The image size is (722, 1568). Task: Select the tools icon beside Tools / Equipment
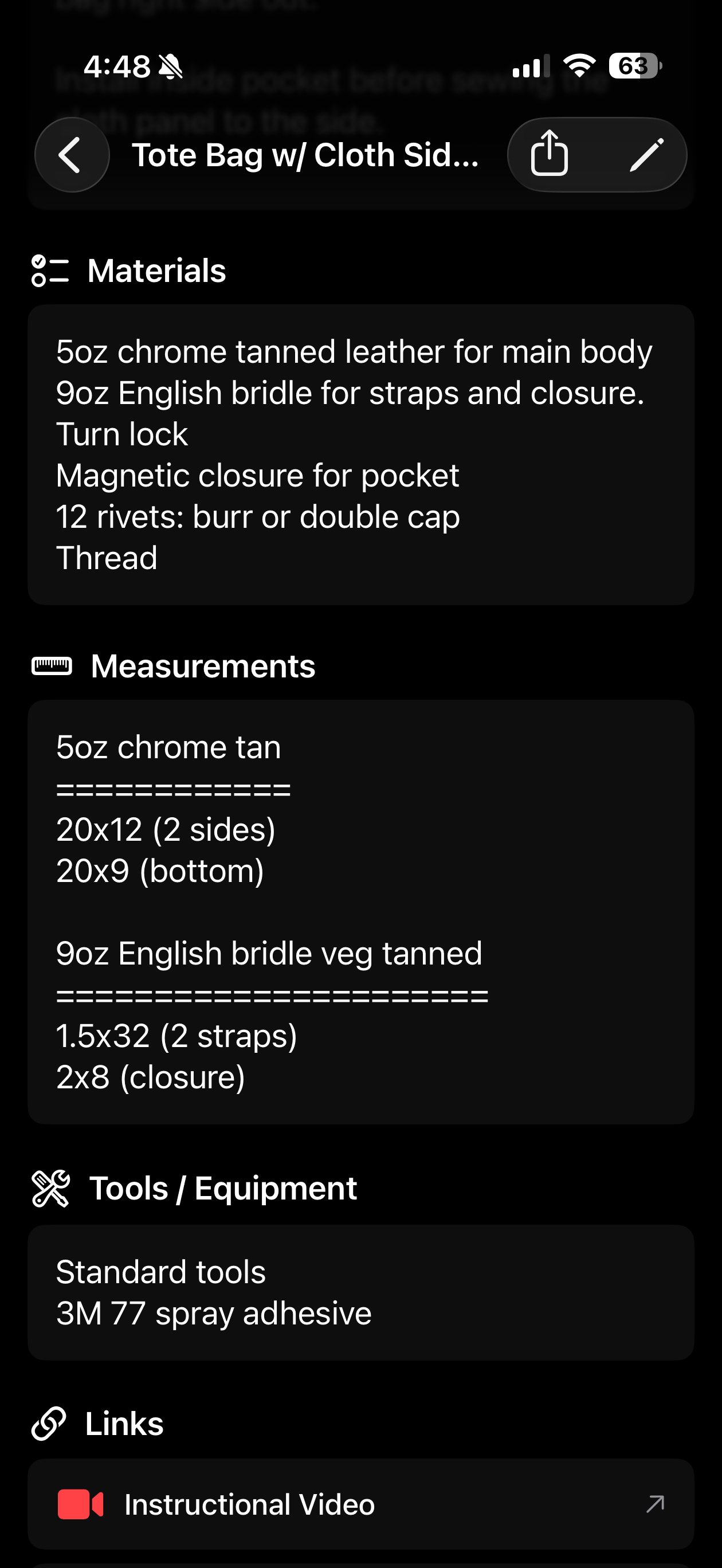(52, 1187)
